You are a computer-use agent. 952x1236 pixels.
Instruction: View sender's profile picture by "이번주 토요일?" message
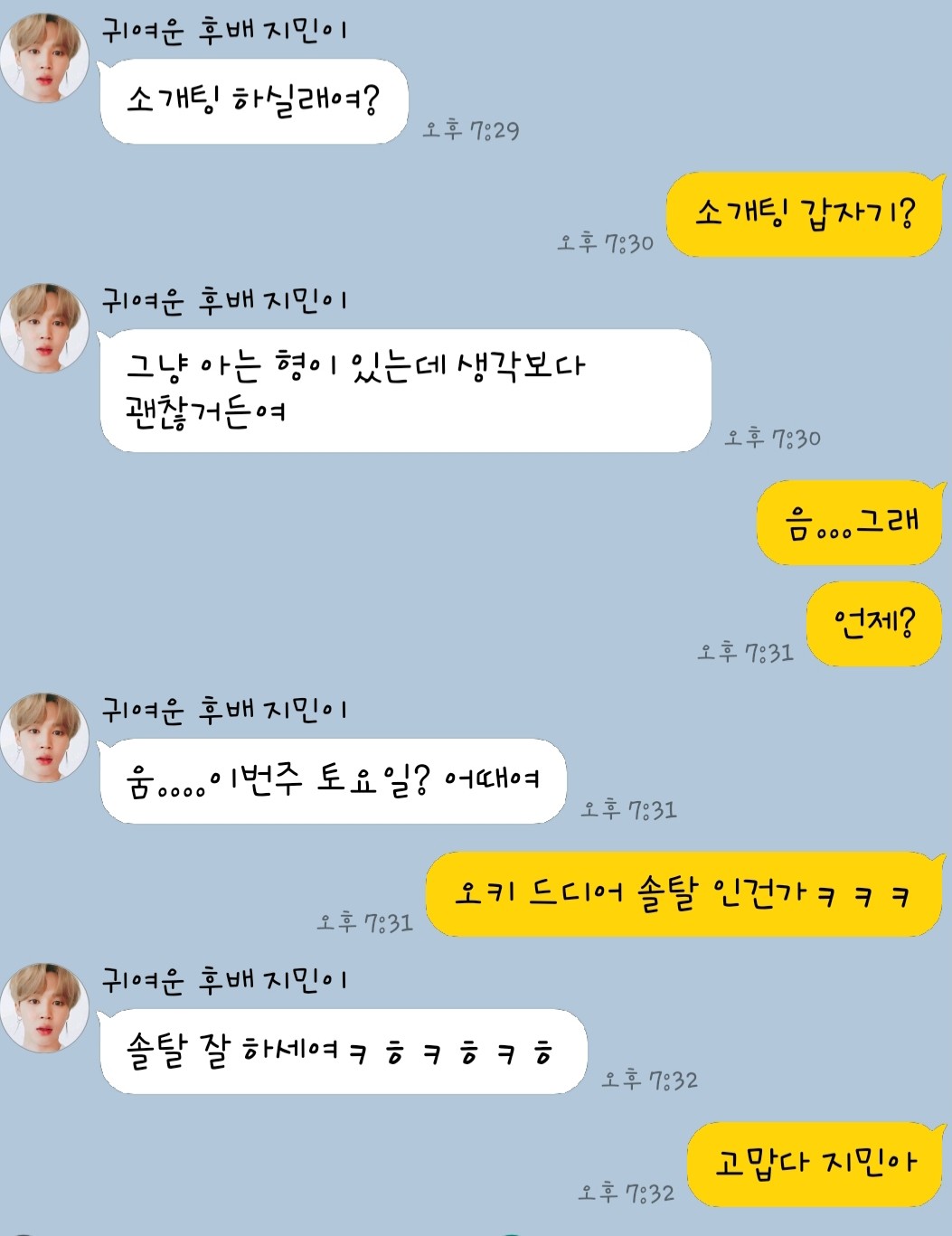[x=44, y=737]
